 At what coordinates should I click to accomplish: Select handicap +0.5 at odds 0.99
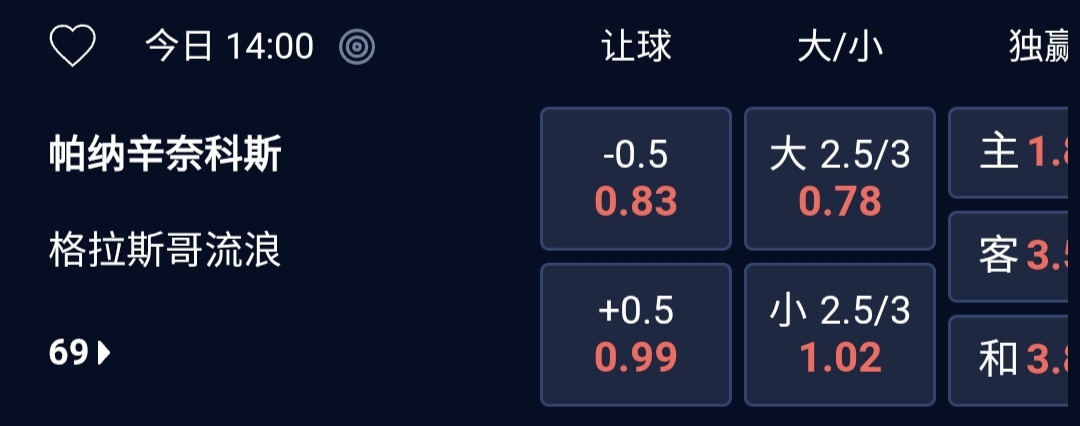tap(636, 334)
